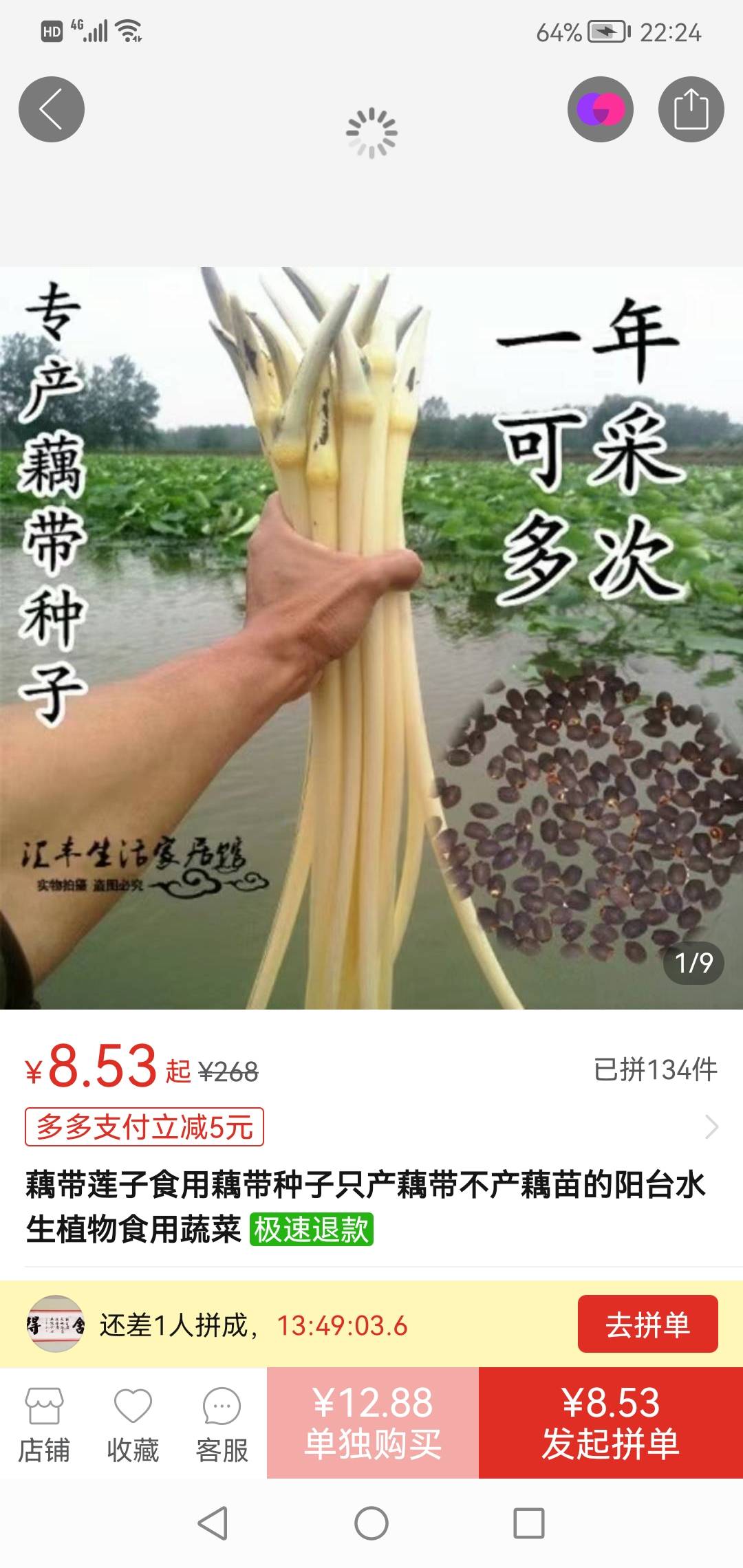This screenshot has height=1568, width=743.
Task: Share this product listing
Action: (x=691, y=109)
